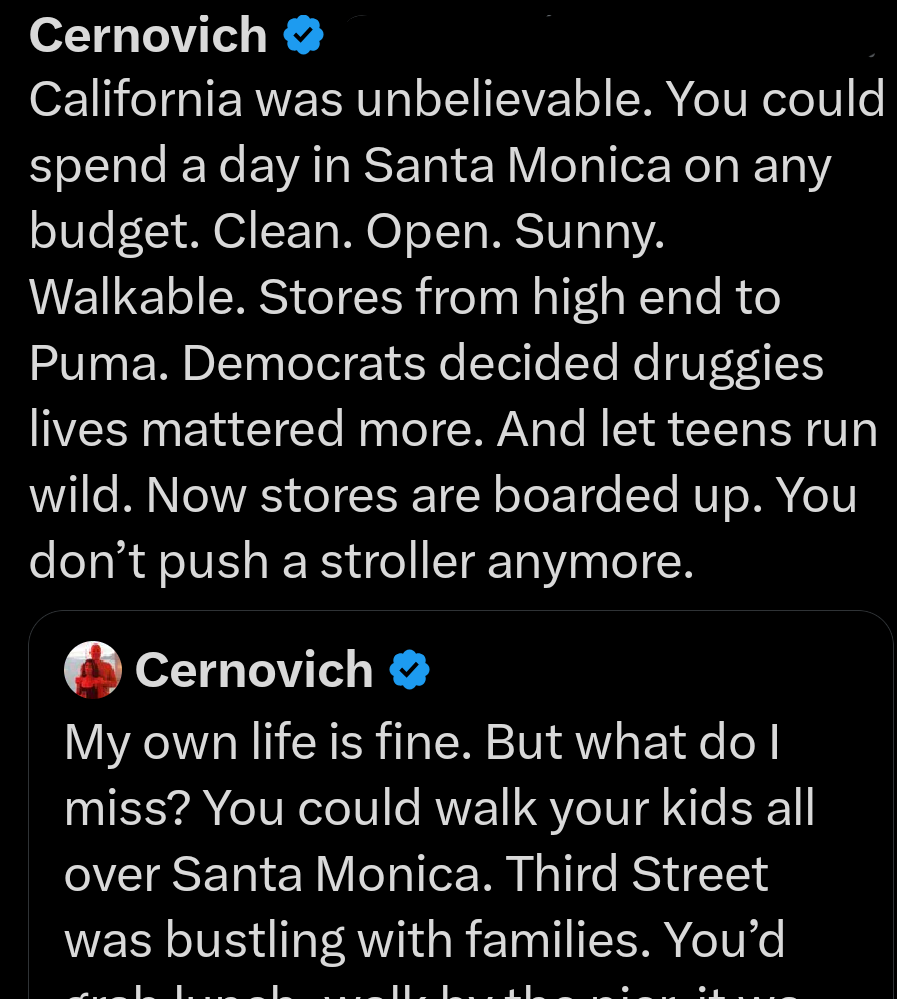The width and height of the screenshot is (897, 999).
Task: Select the verified badge beside the embedded post author
Action: pyautogui.click(x=409, y=669)
